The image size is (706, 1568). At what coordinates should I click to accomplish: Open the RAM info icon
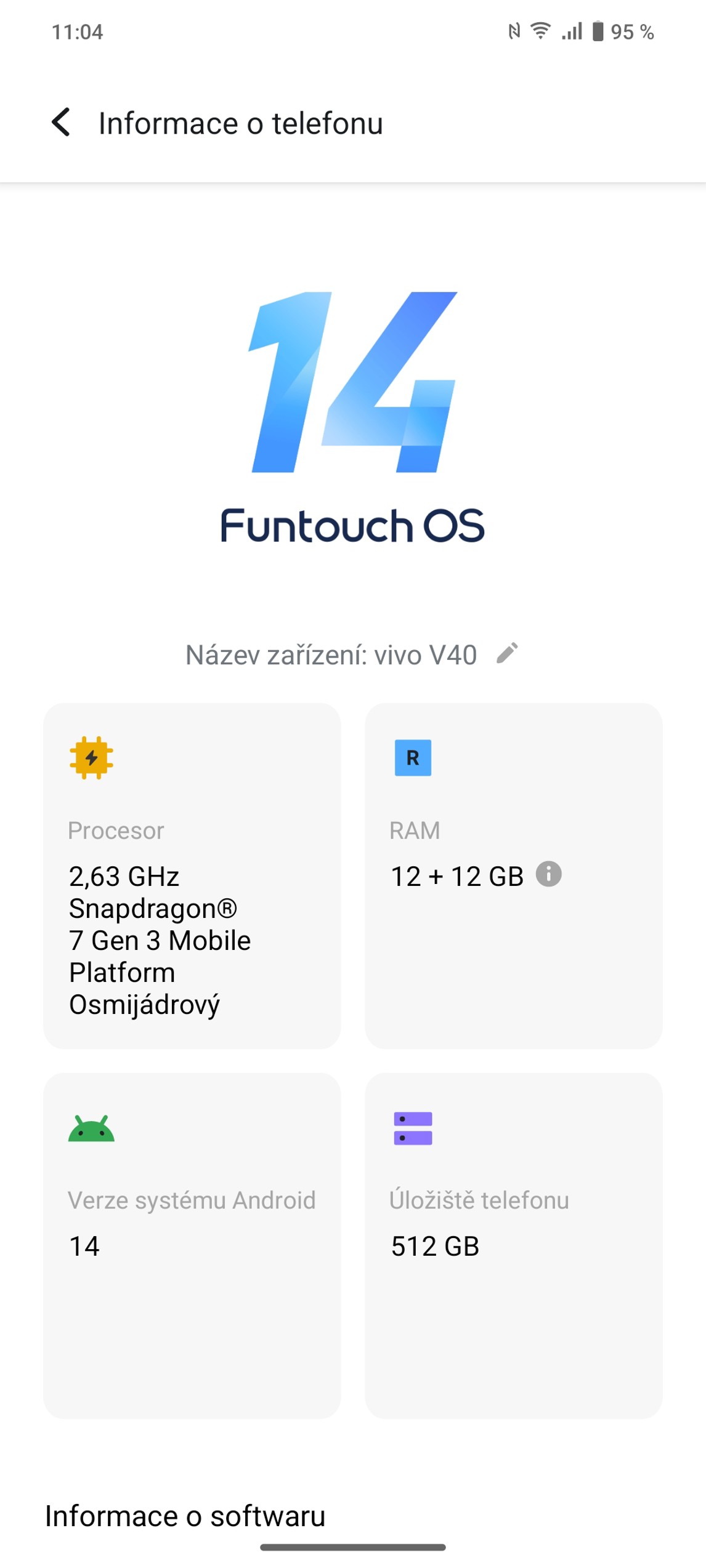[x=548, y=874]
